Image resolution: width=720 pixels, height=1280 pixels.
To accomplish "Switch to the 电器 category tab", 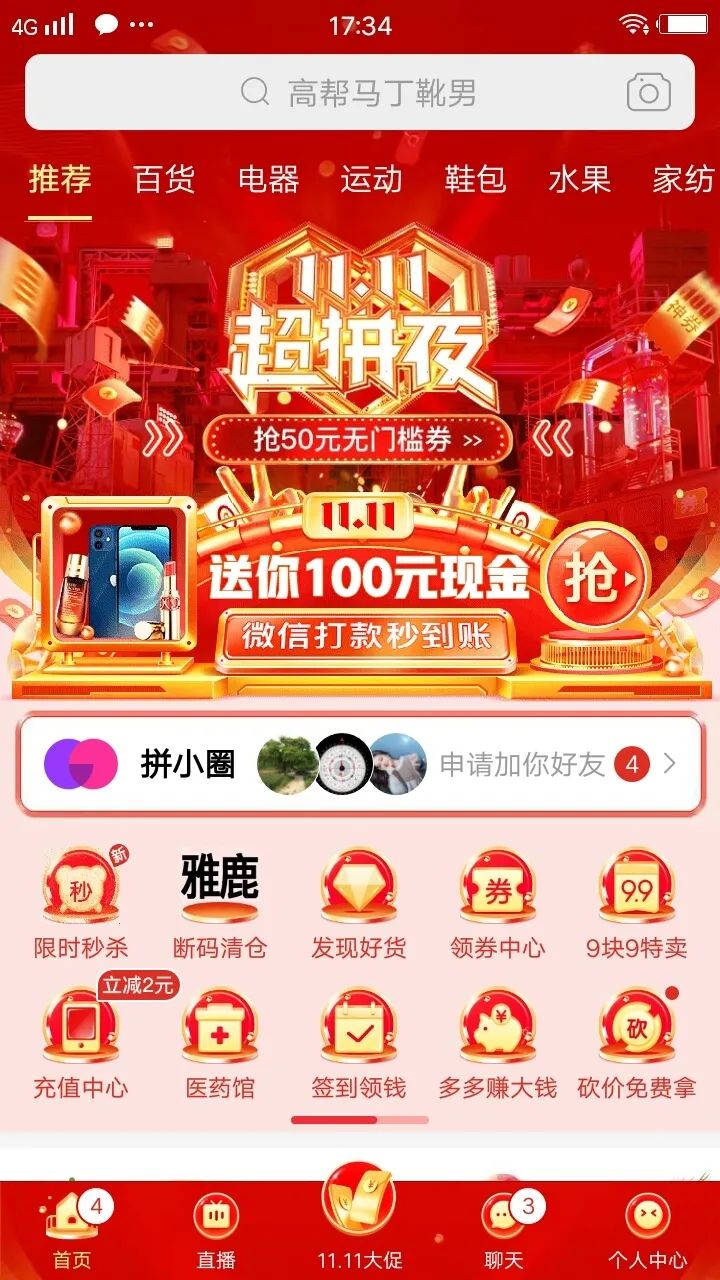I will pyautogui.click(x=268, y=180).
